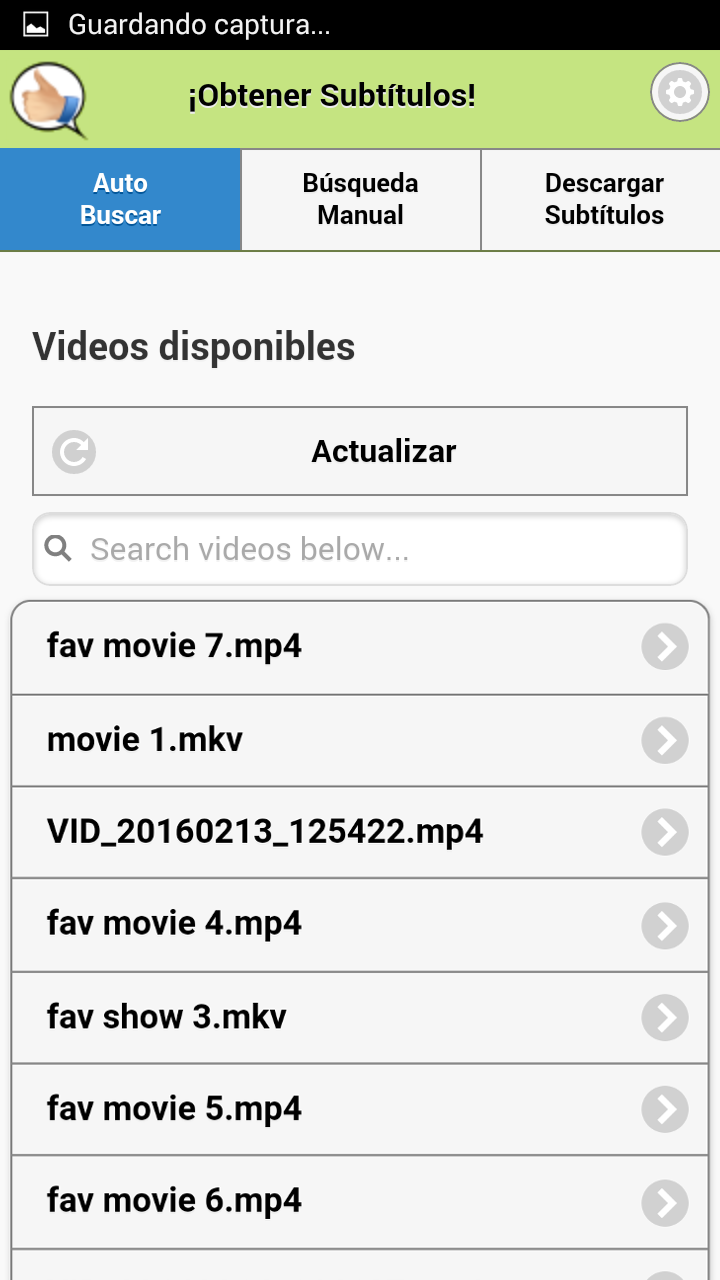This screenshot has width=720, height=1280.
Task: Tap the Actualizar button
Action: 360,451
